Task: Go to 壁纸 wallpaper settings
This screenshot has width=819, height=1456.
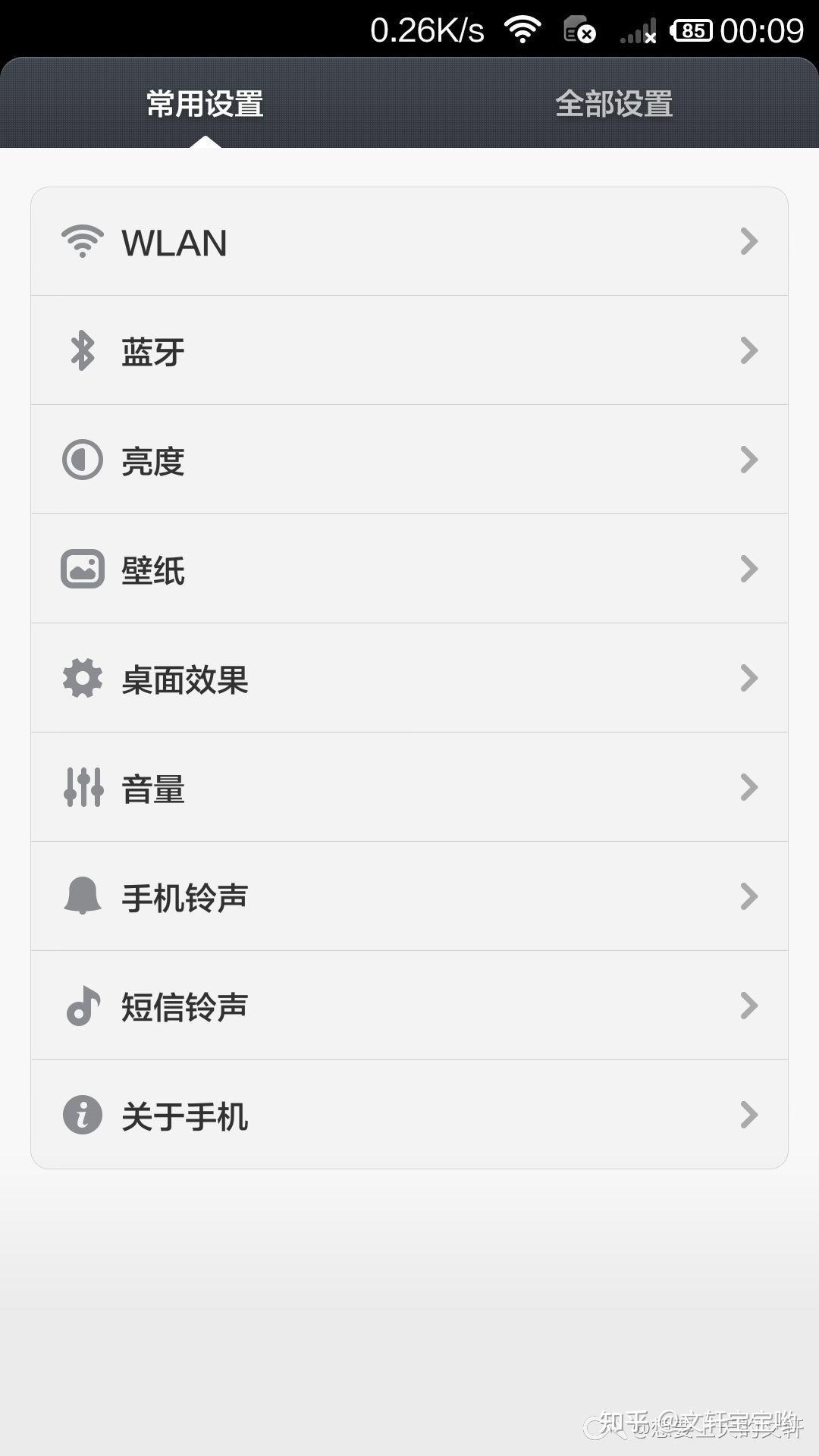Action: (409, 570)
